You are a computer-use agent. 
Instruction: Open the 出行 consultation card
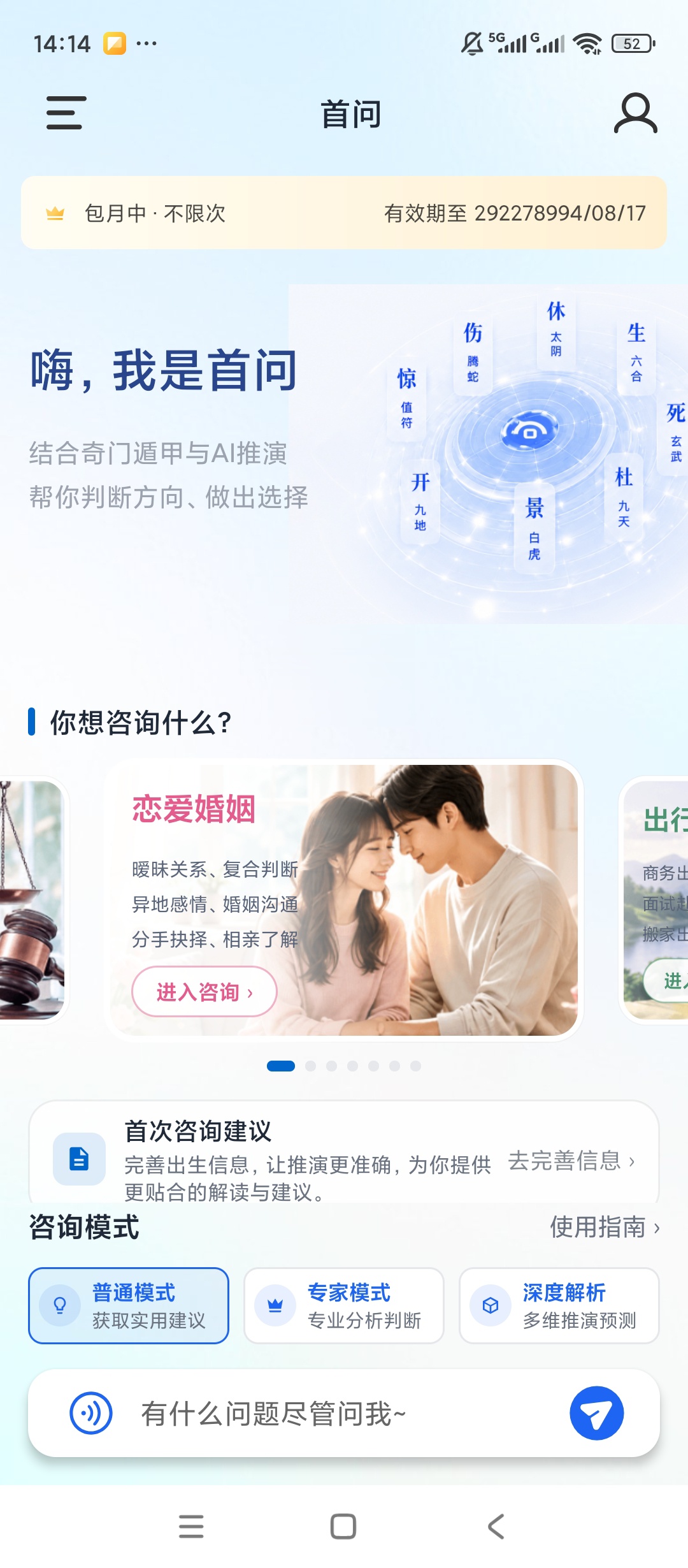(x=655, y=900)
